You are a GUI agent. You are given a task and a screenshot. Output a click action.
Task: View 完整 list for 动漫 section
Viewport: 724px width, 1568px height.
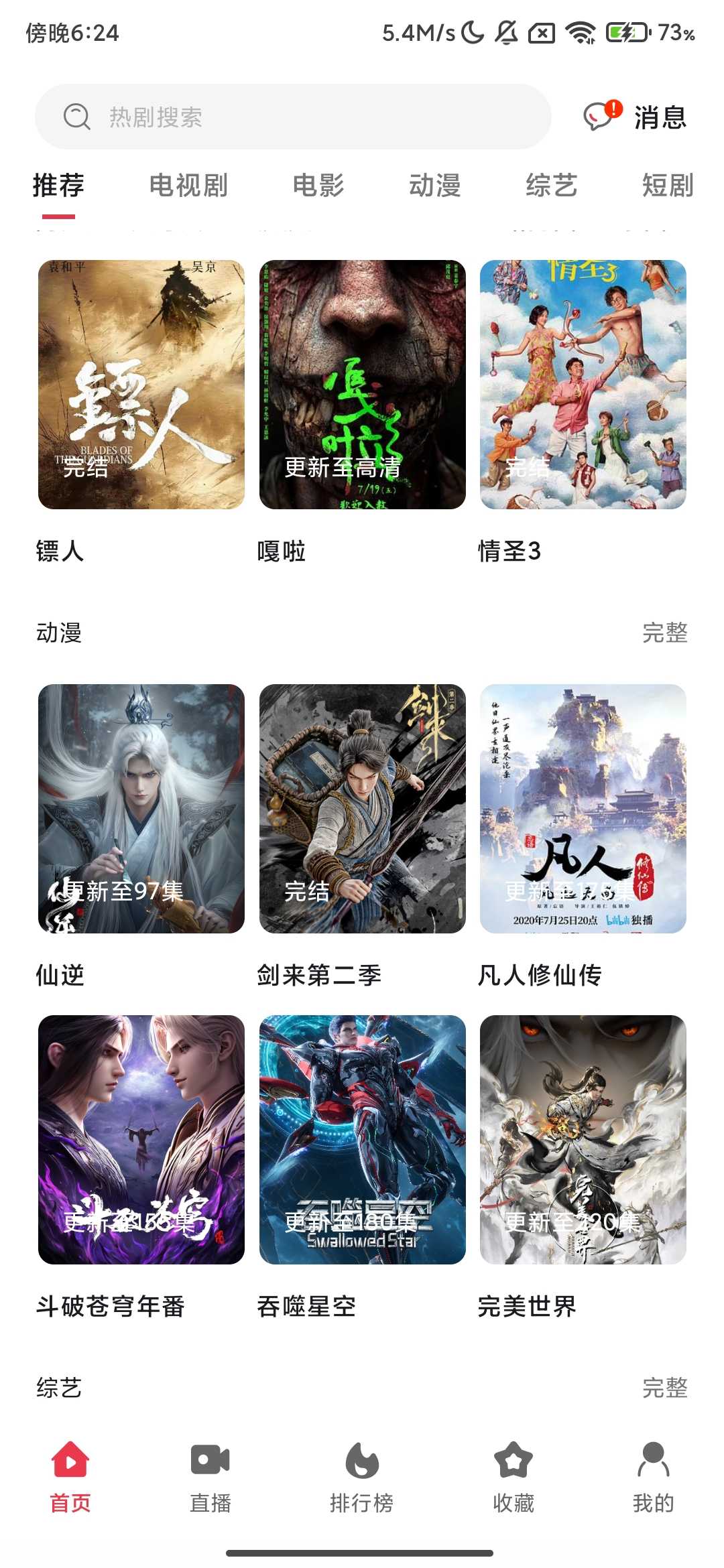pyautogui.click(x=664, y=633)
